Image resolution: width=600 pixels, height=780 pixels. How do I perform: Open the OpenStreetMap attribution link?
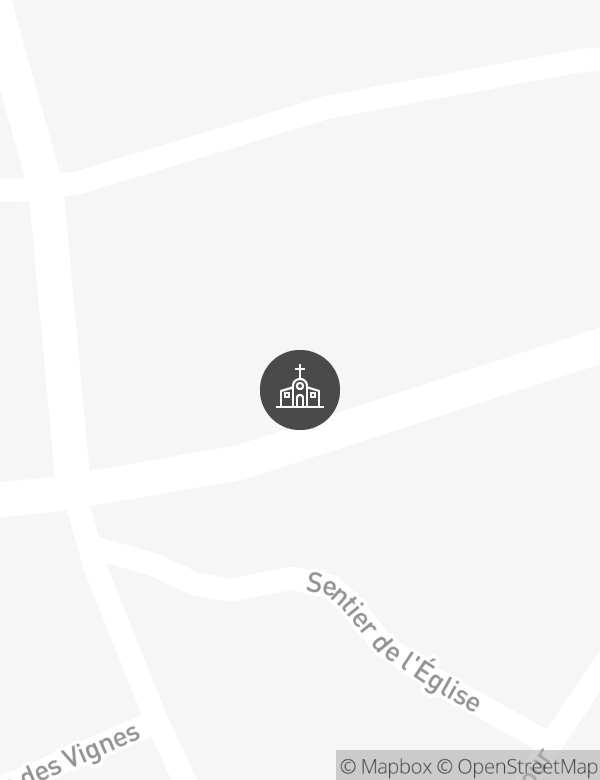point(518,766)
